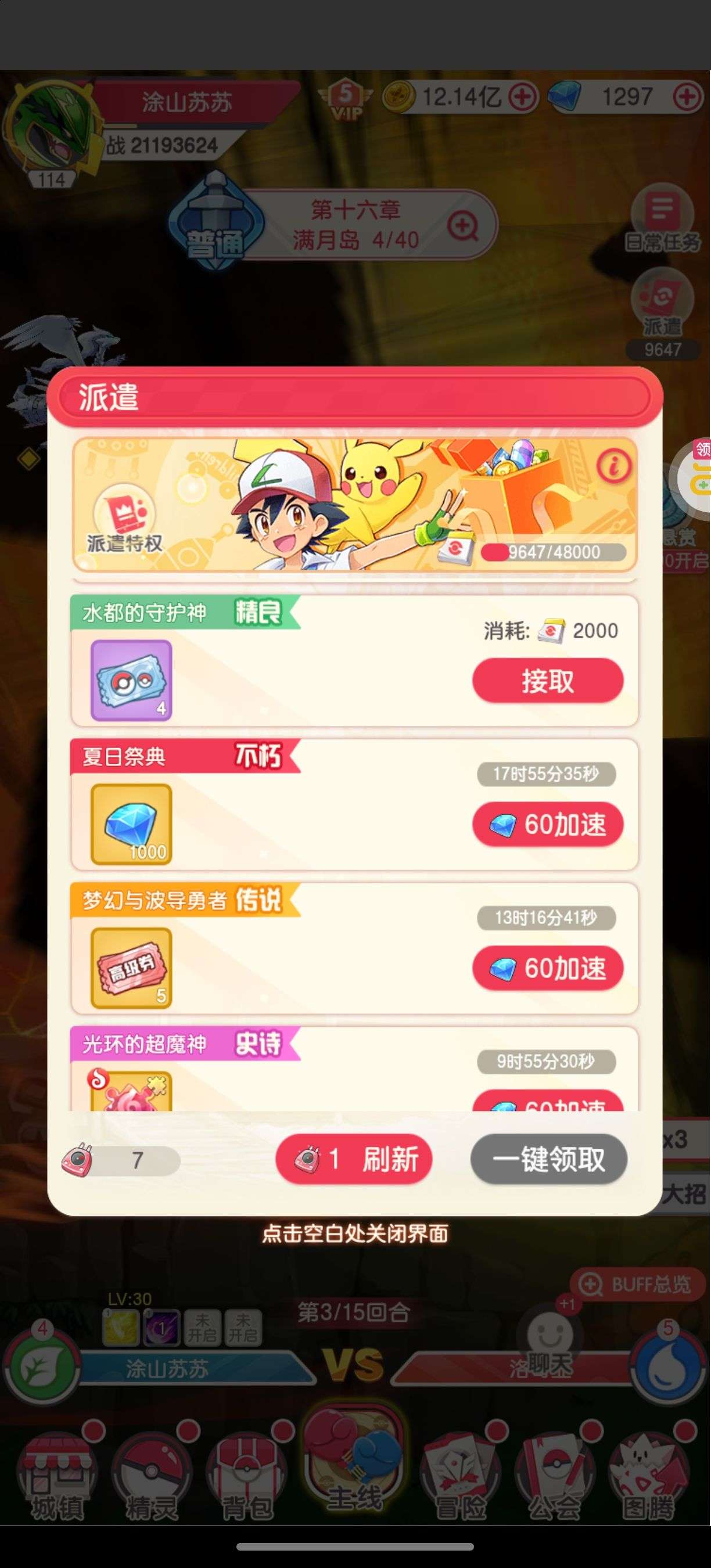Claim all rewards with 一键领取
Screen dimensions: 711x1568
click(x=548, y=1159)
